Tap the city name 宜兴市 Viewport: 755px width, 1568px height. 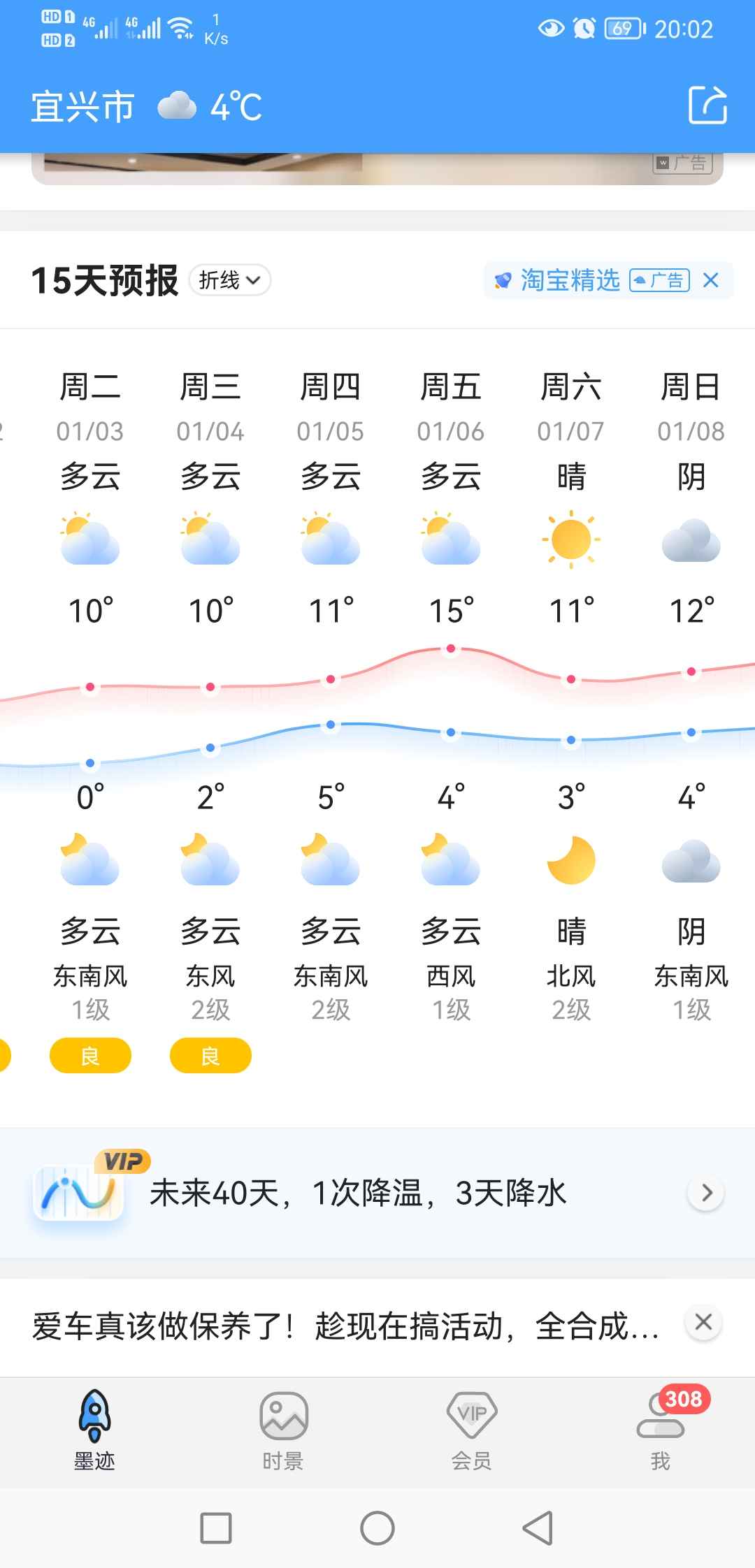82,107
